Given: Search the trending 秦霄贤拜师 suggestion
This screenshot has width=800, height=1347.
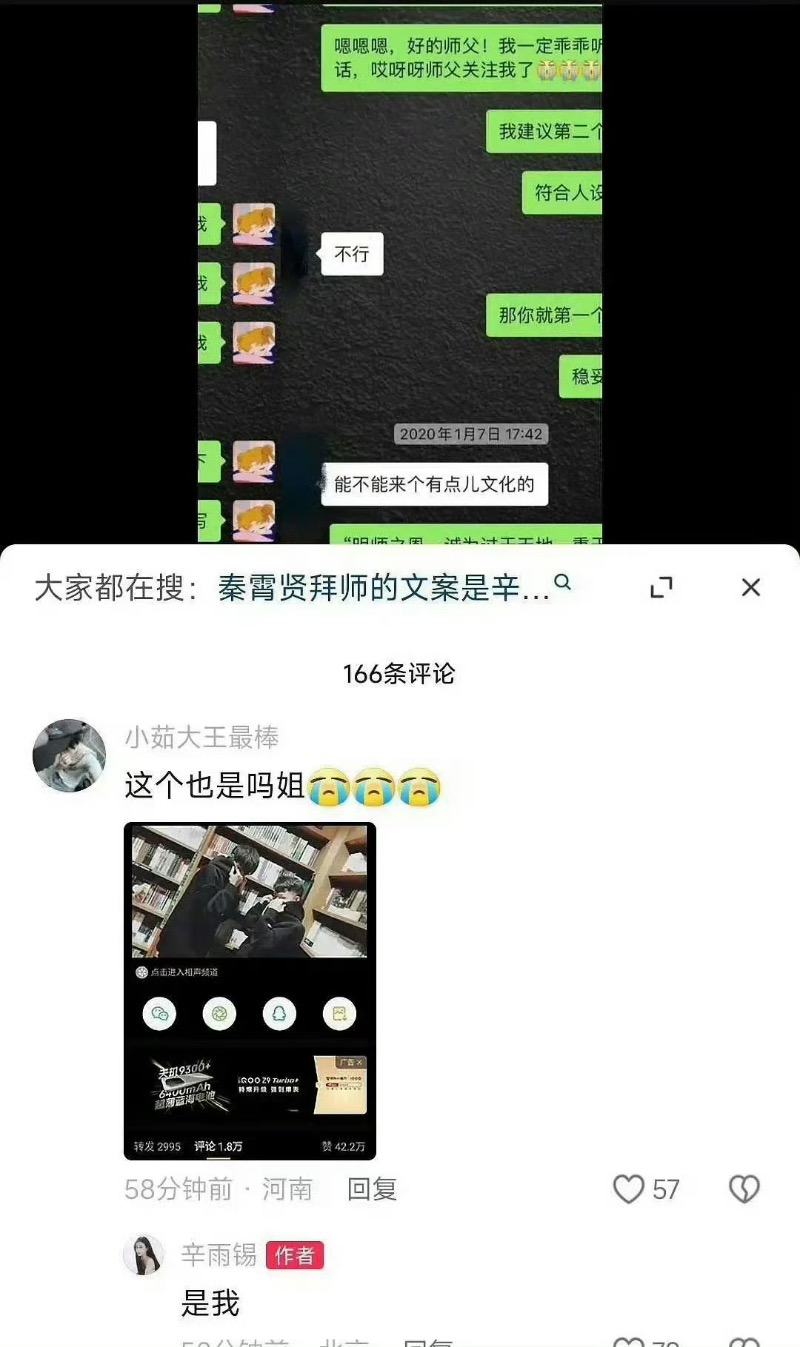Looking at the screenshot, I should [384, 588].
